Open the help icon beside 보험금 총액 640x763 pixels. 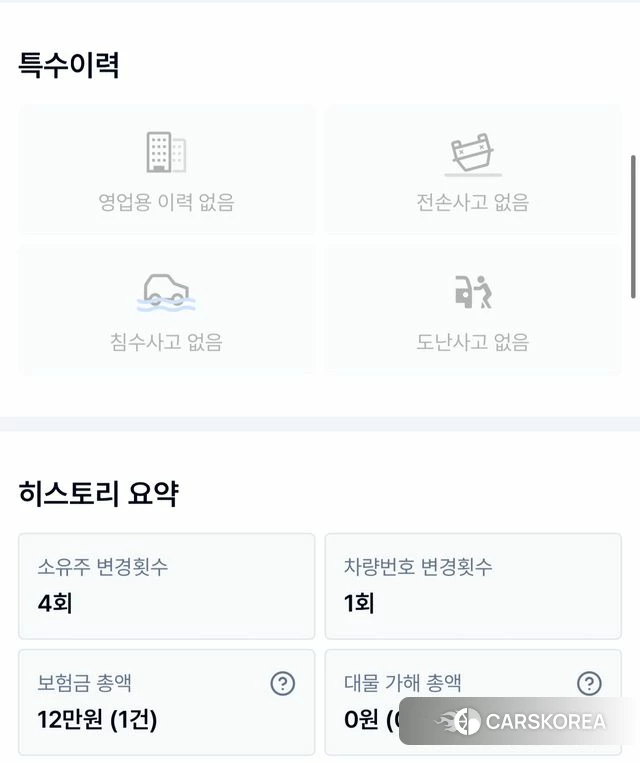283,683
